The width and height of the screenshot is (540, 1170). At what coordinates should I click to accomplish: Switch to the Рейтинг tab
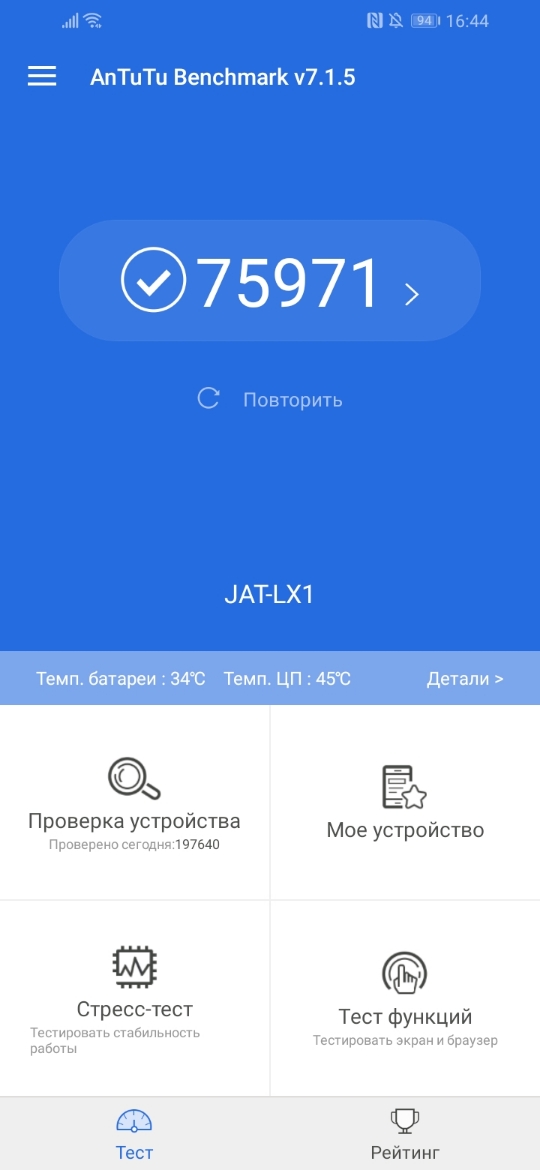point(405,1133)
